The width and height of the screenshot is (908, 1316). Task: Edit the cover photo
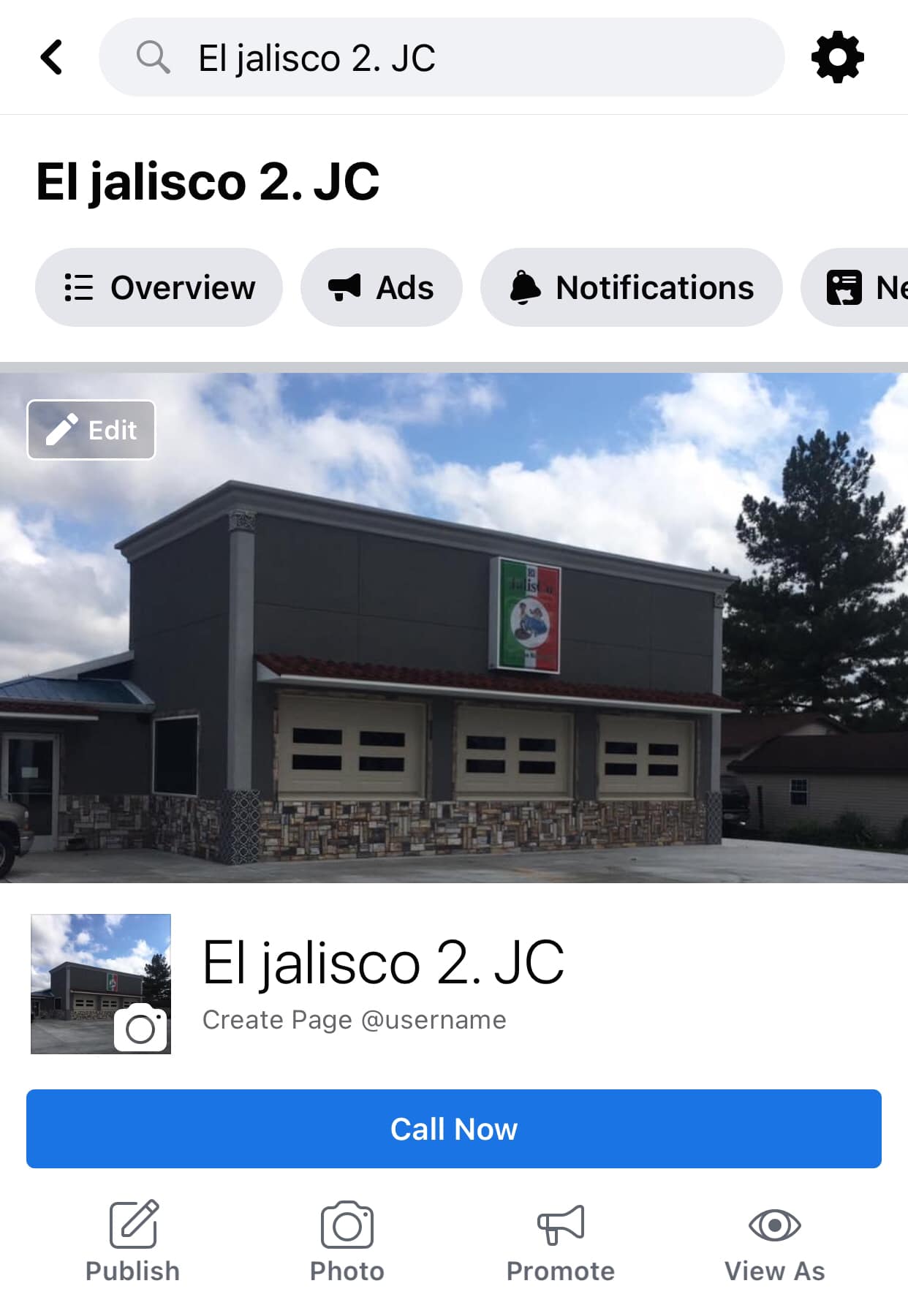91,430
